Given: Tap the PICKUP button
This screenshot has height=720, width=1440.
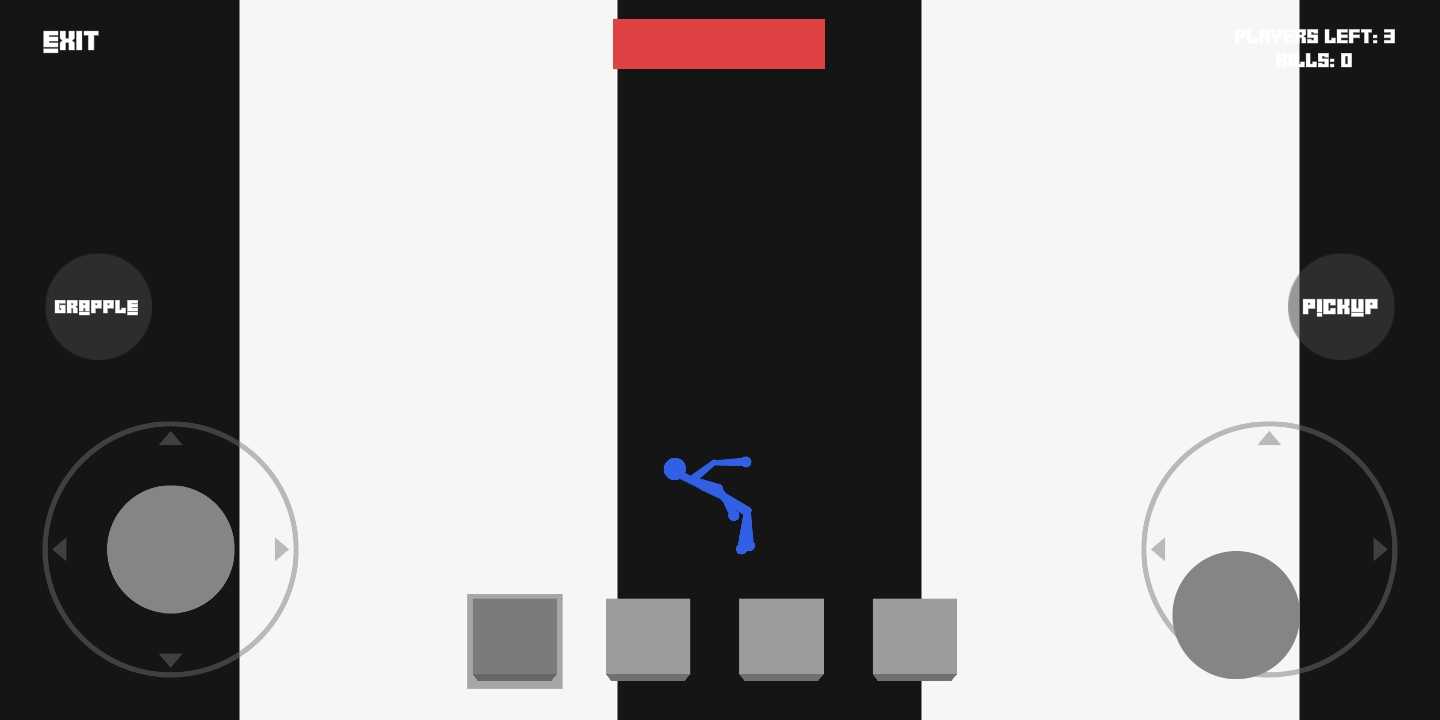Looking at the screenshot, I should tap(1340, 307).
